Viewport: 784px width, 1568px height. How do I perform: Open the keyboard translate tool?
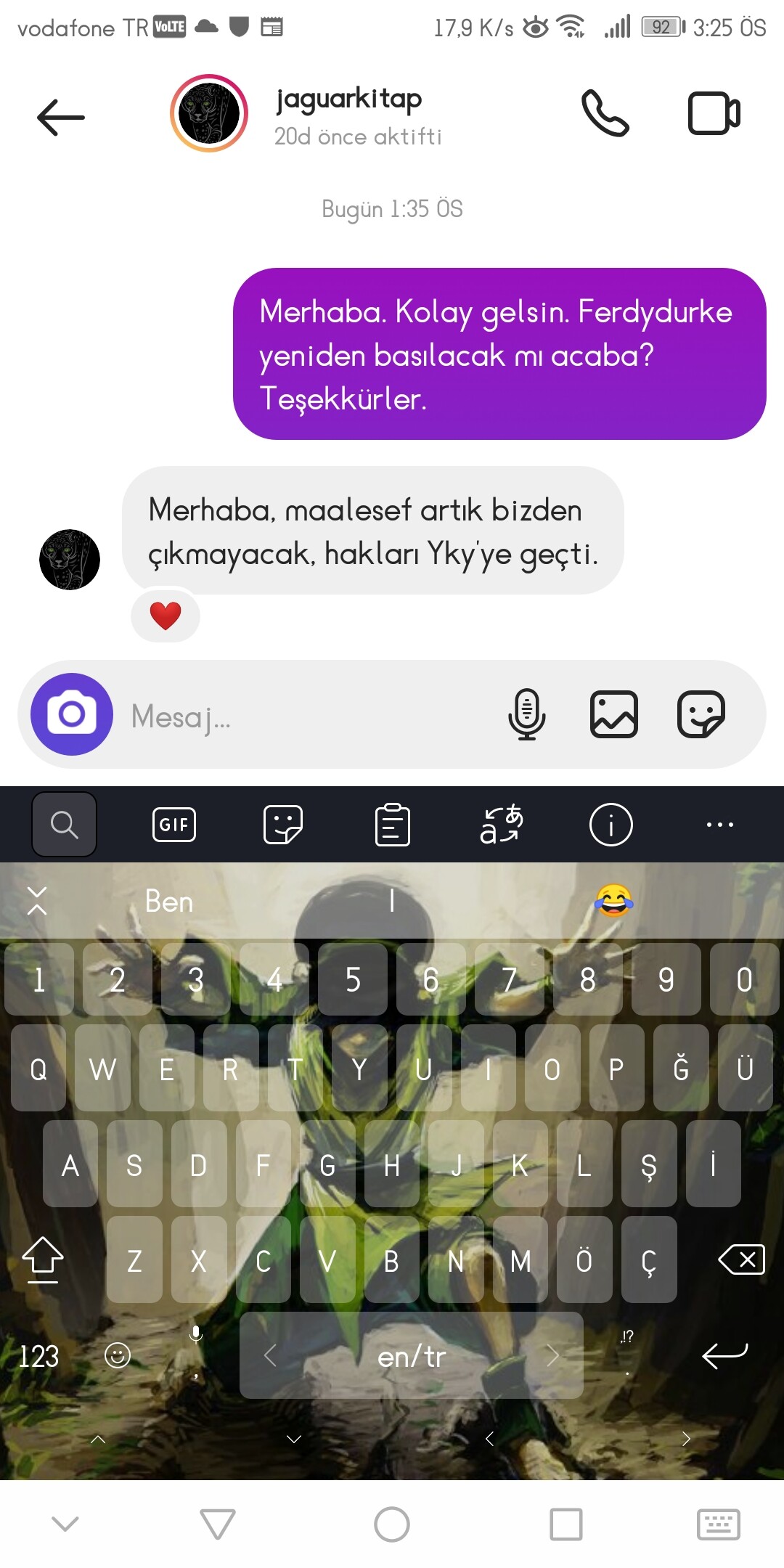[x=502, y=825]
